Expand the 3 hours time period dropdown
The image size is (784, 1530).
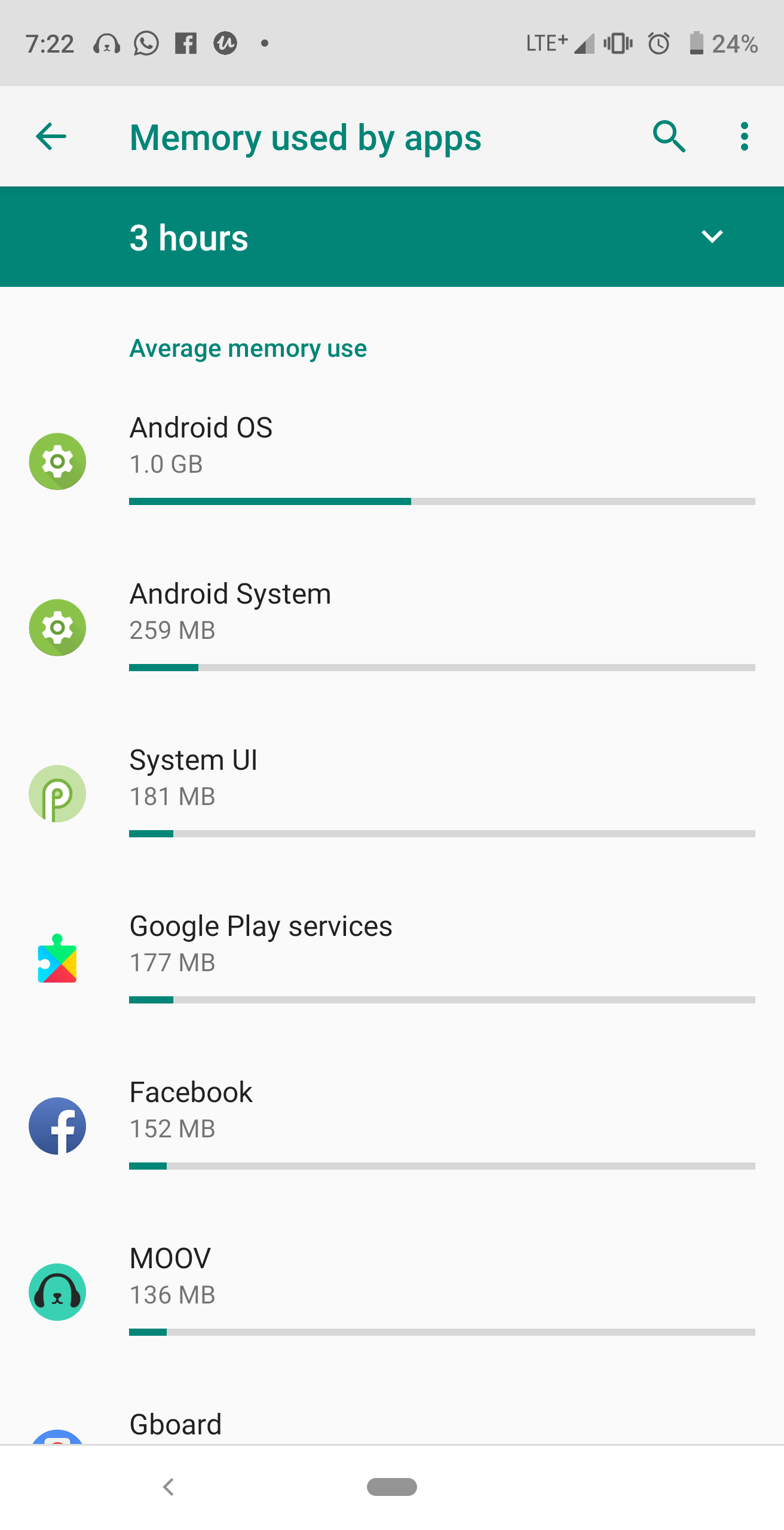pos(712,237)
